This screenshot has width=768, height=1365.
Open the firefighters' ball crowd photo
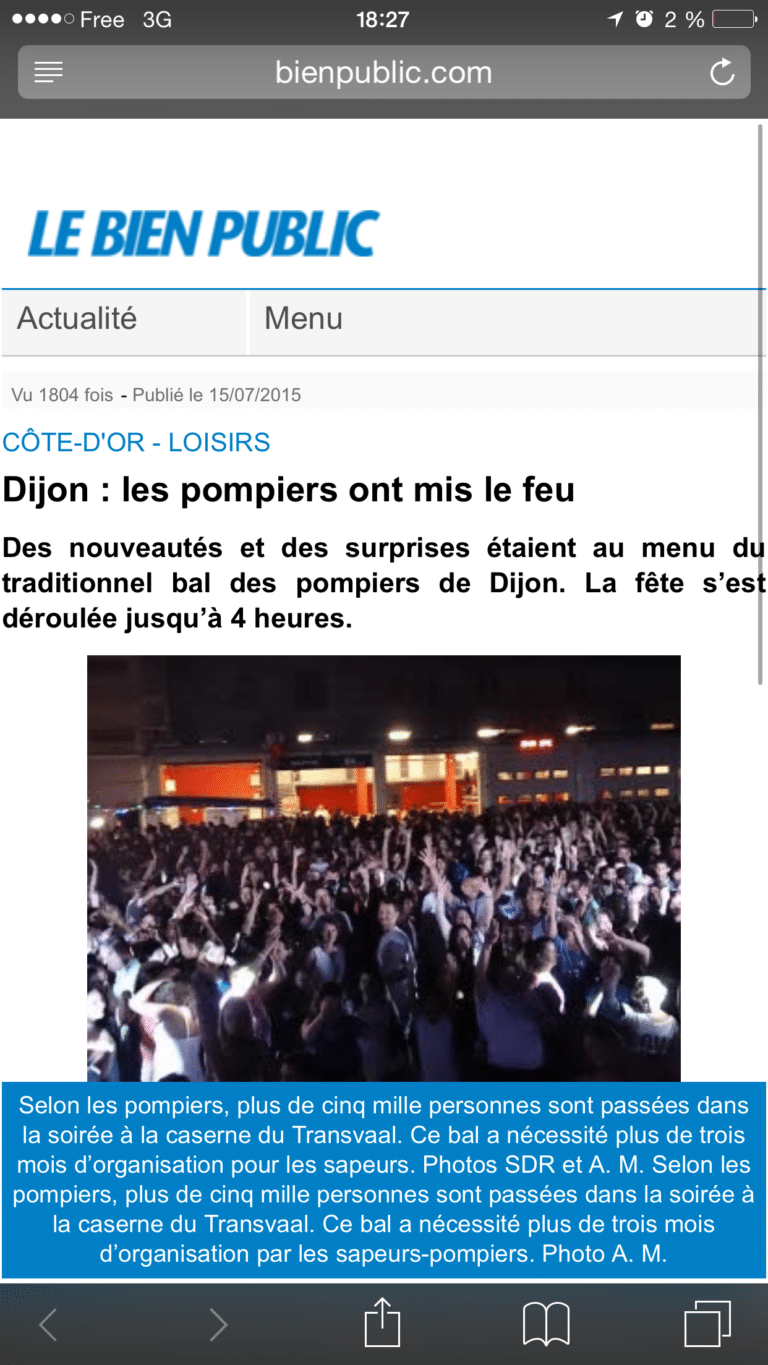click(384, 868)
